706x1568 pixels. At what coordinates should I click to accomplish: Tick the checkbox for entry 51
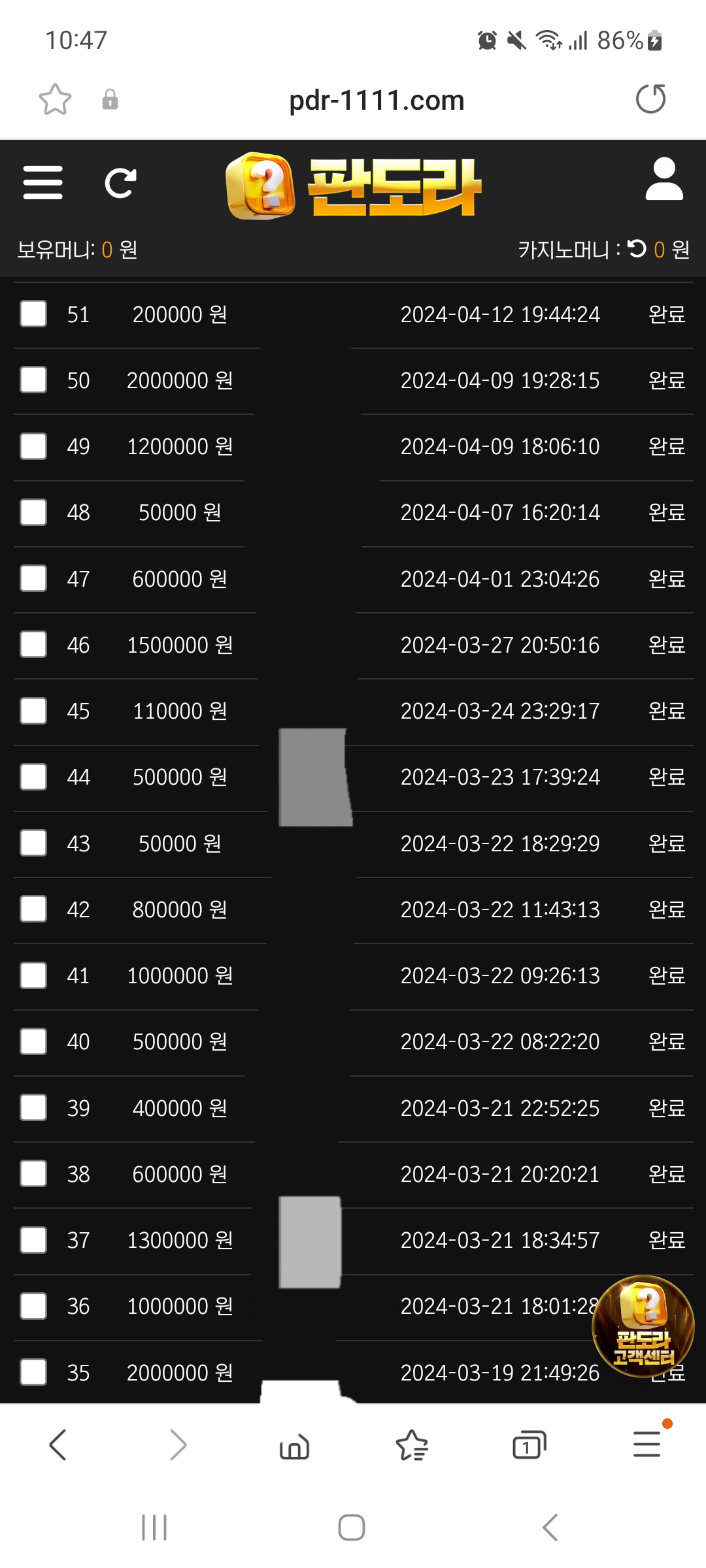[33, 314]
